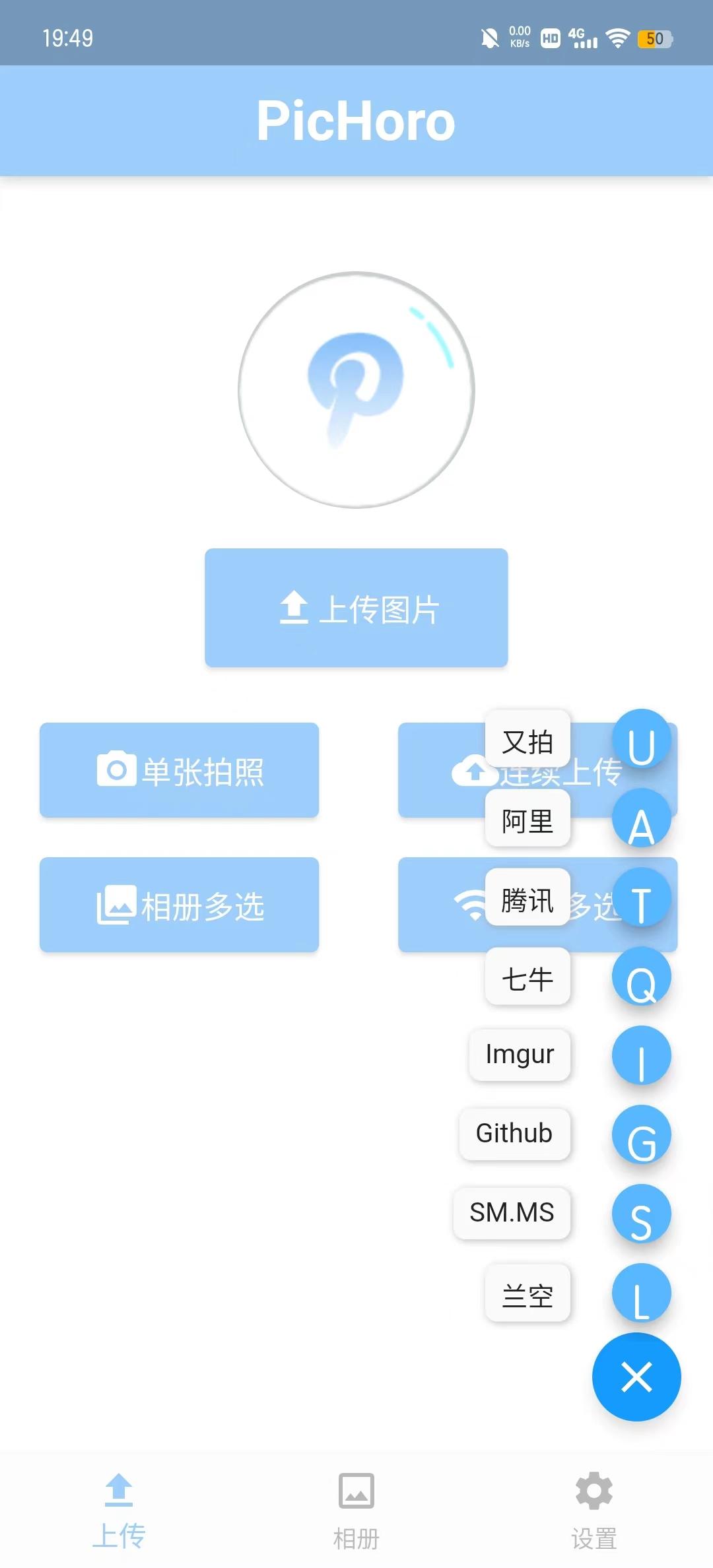Select the Github G icon
Viewport: 713px width, 1568px height.
coord(641,1134)
